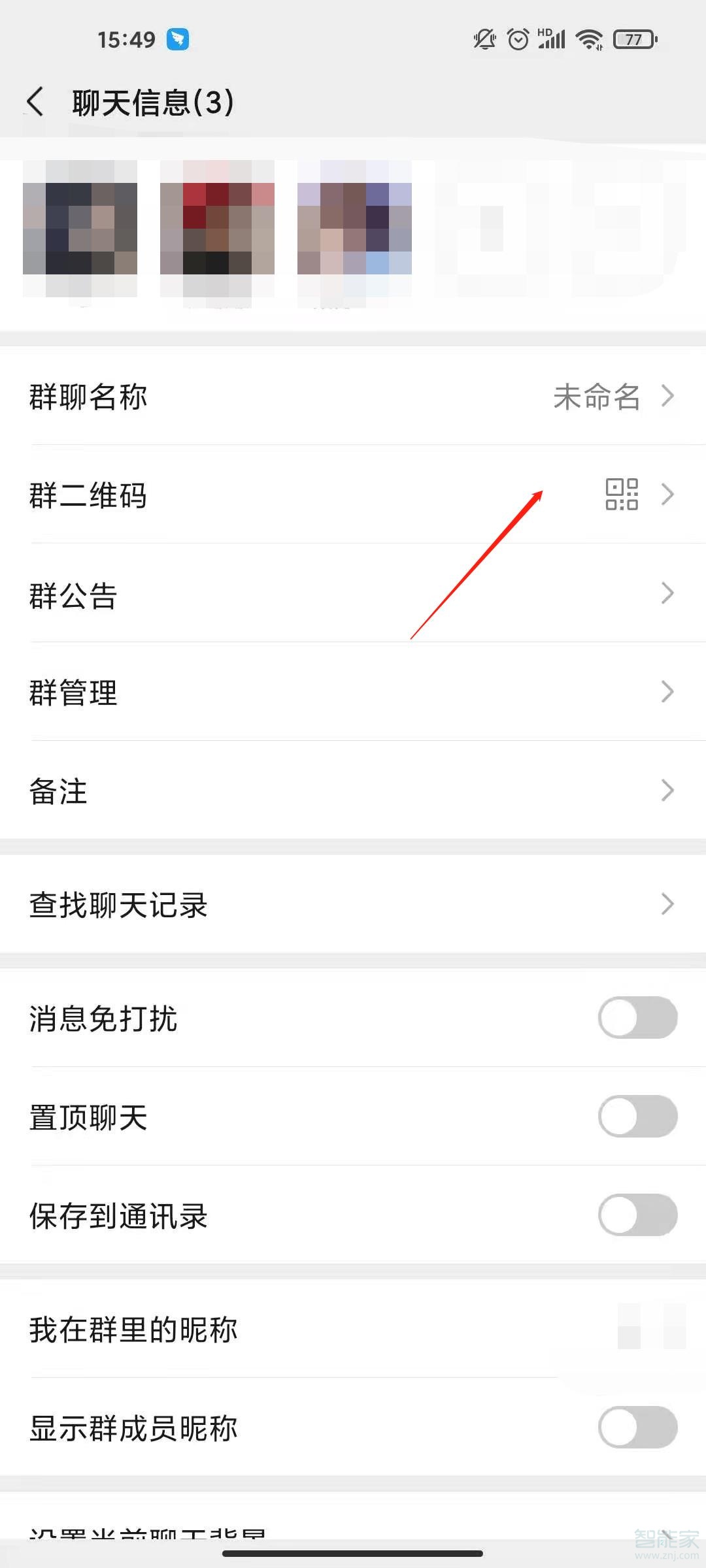Open 群公告 announcements
The width and height of the screenshot is (706, 1568).
[353, 594]
